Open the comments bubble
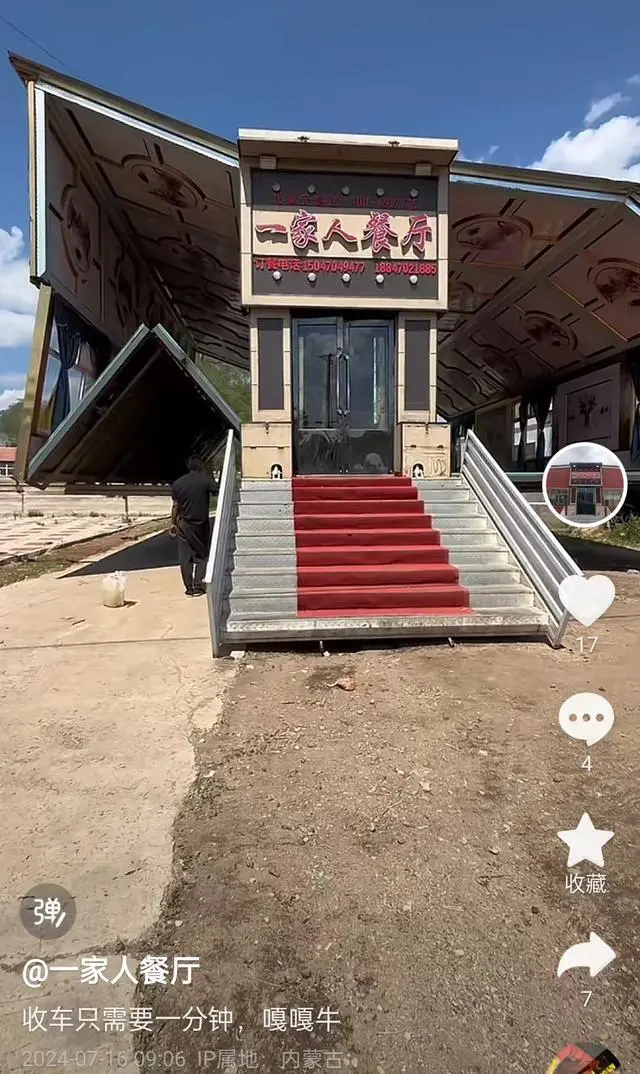Viewport: 640px width, 1074px height. pos(586,718)
